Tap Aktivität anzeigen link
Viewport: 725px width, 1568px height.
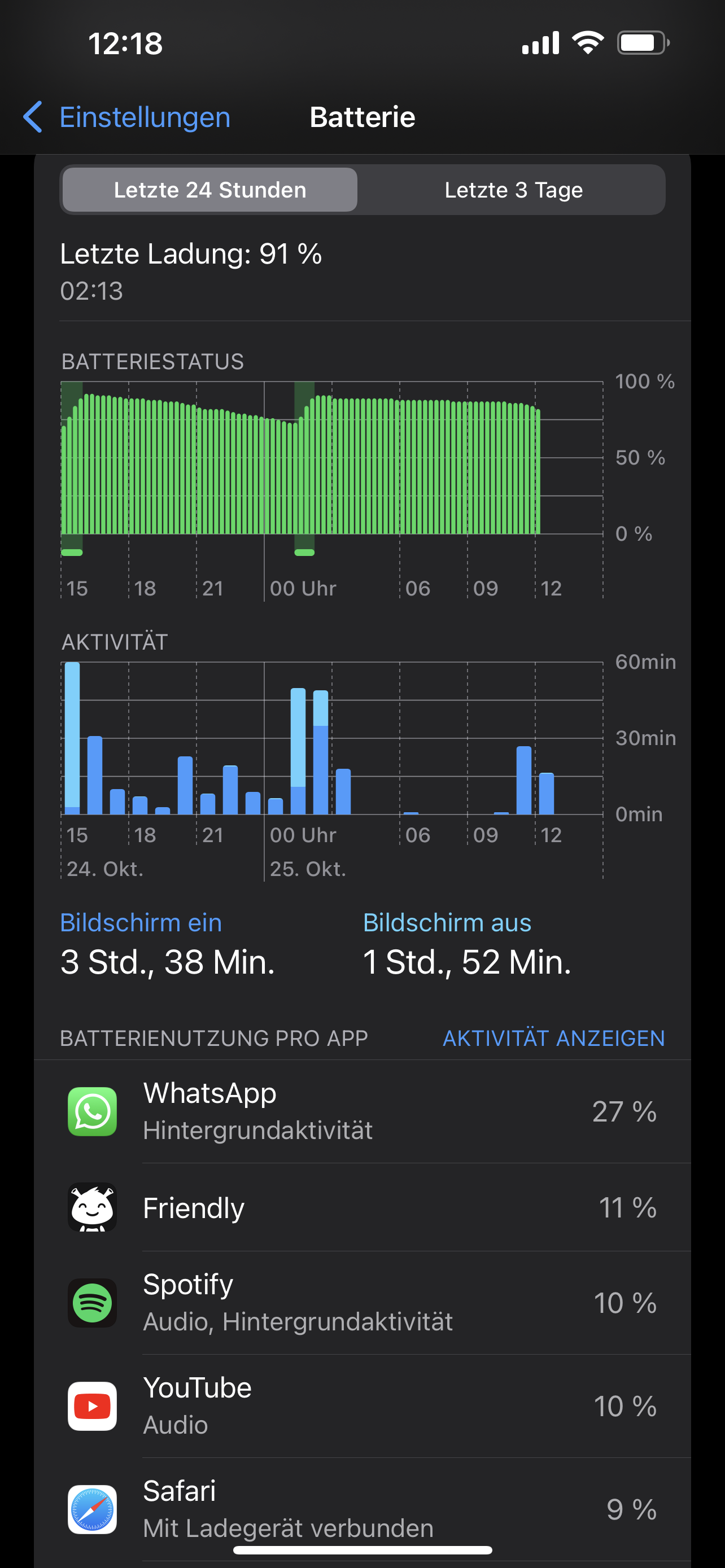553,1038
